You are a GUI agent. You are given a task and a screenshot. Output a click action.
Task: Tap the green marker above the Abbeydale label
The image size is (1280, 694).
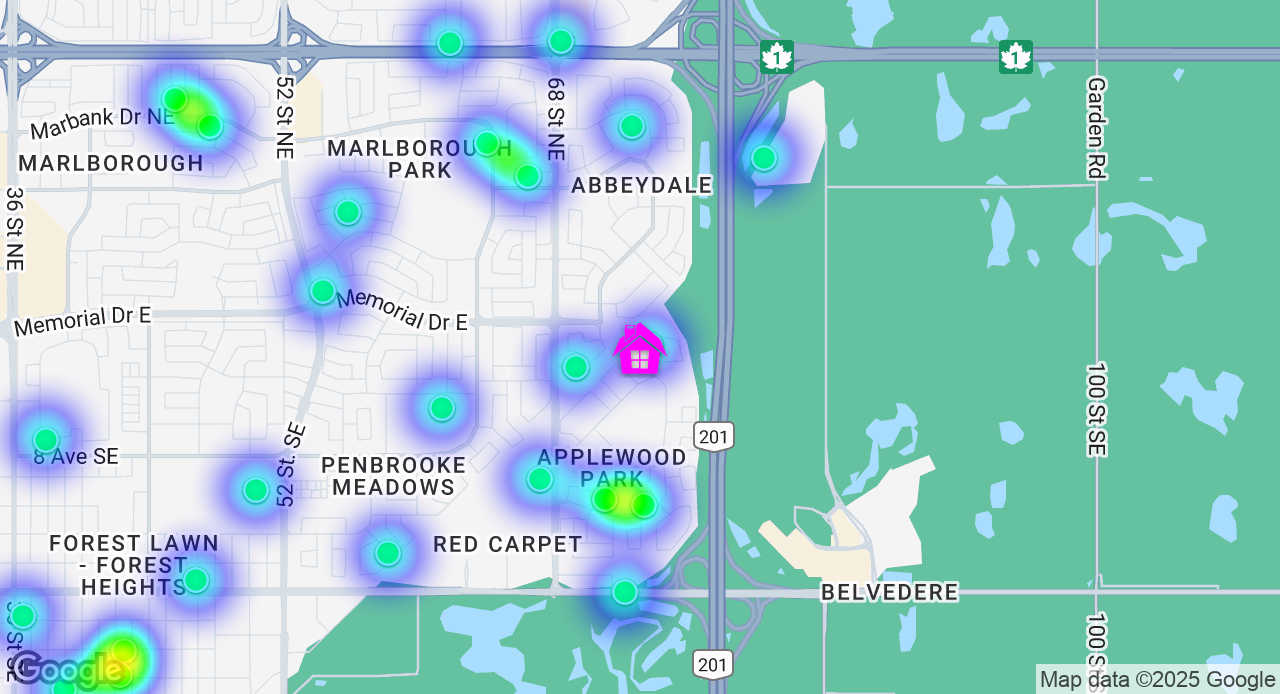point(631,126)
